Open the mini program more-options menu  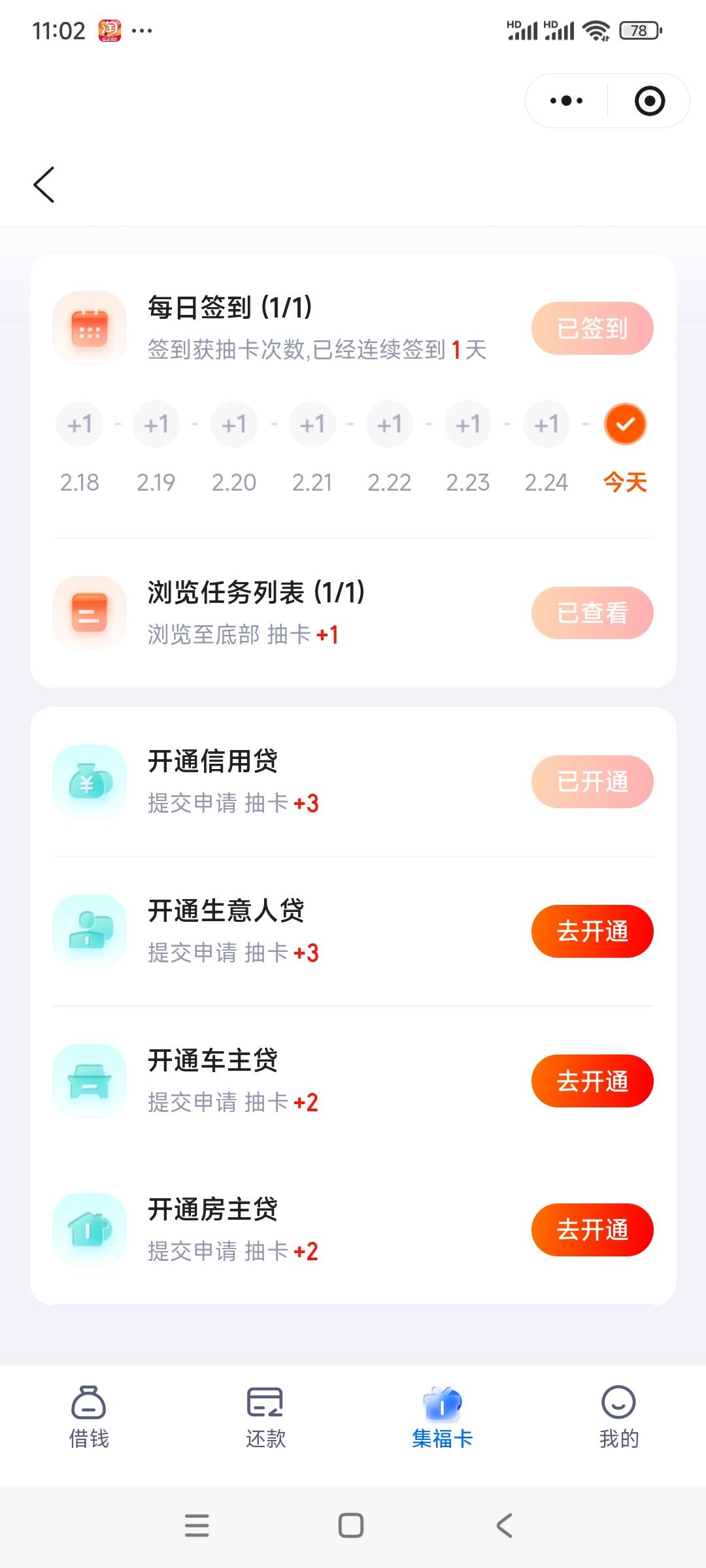point(566,101)
